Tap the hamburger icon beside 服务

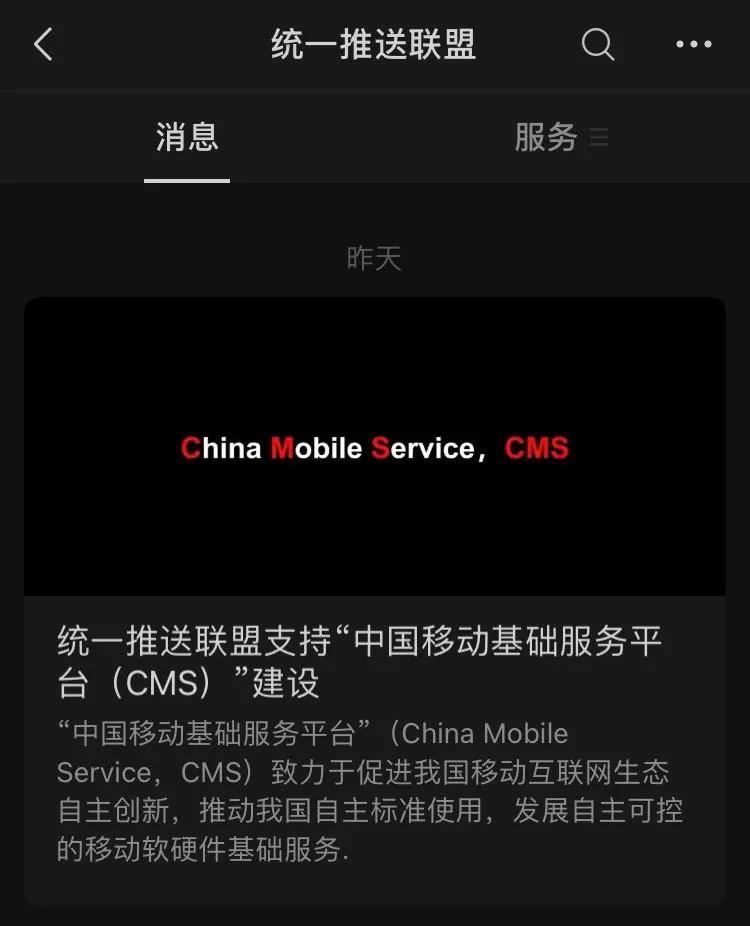(598, 137)
